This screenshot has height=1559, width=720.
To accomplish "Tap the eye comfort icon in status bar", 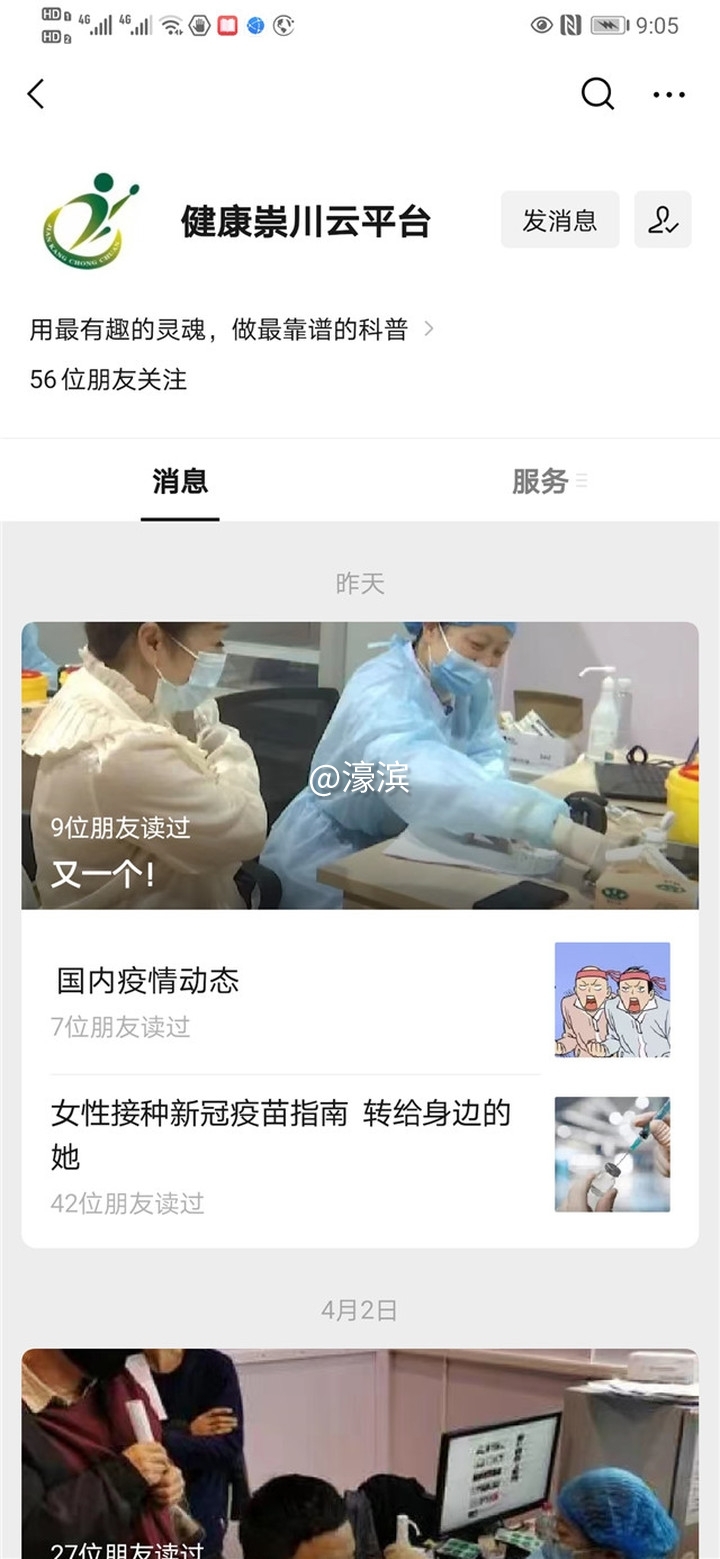I will point(540,25).
